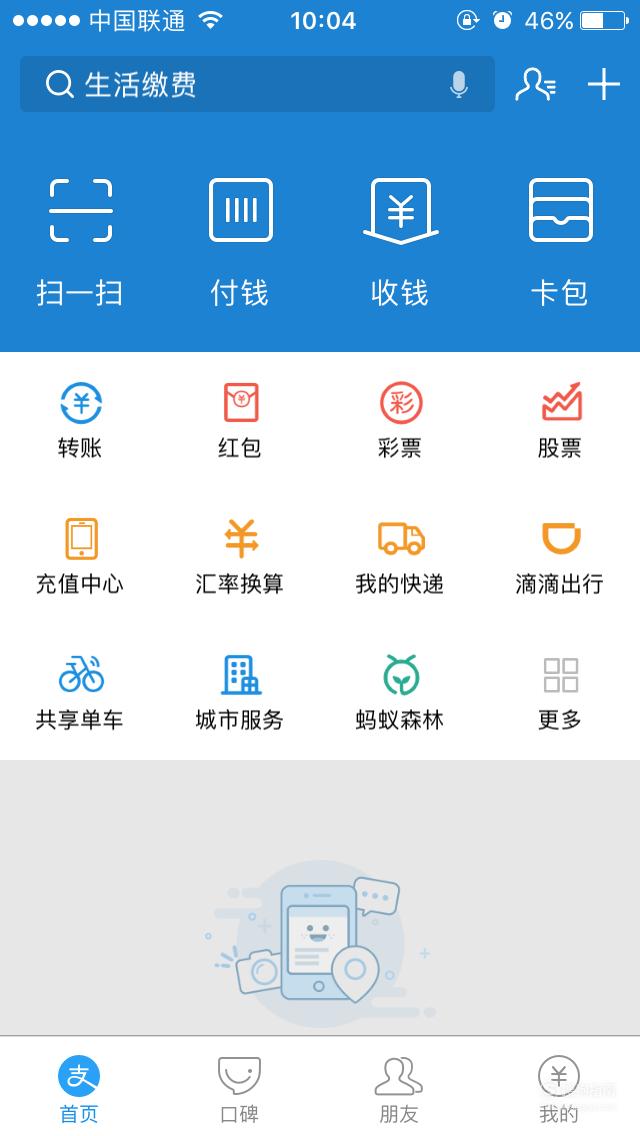Open 共享单车 bike sharing
640x1136 pixels.
[80, 693]
